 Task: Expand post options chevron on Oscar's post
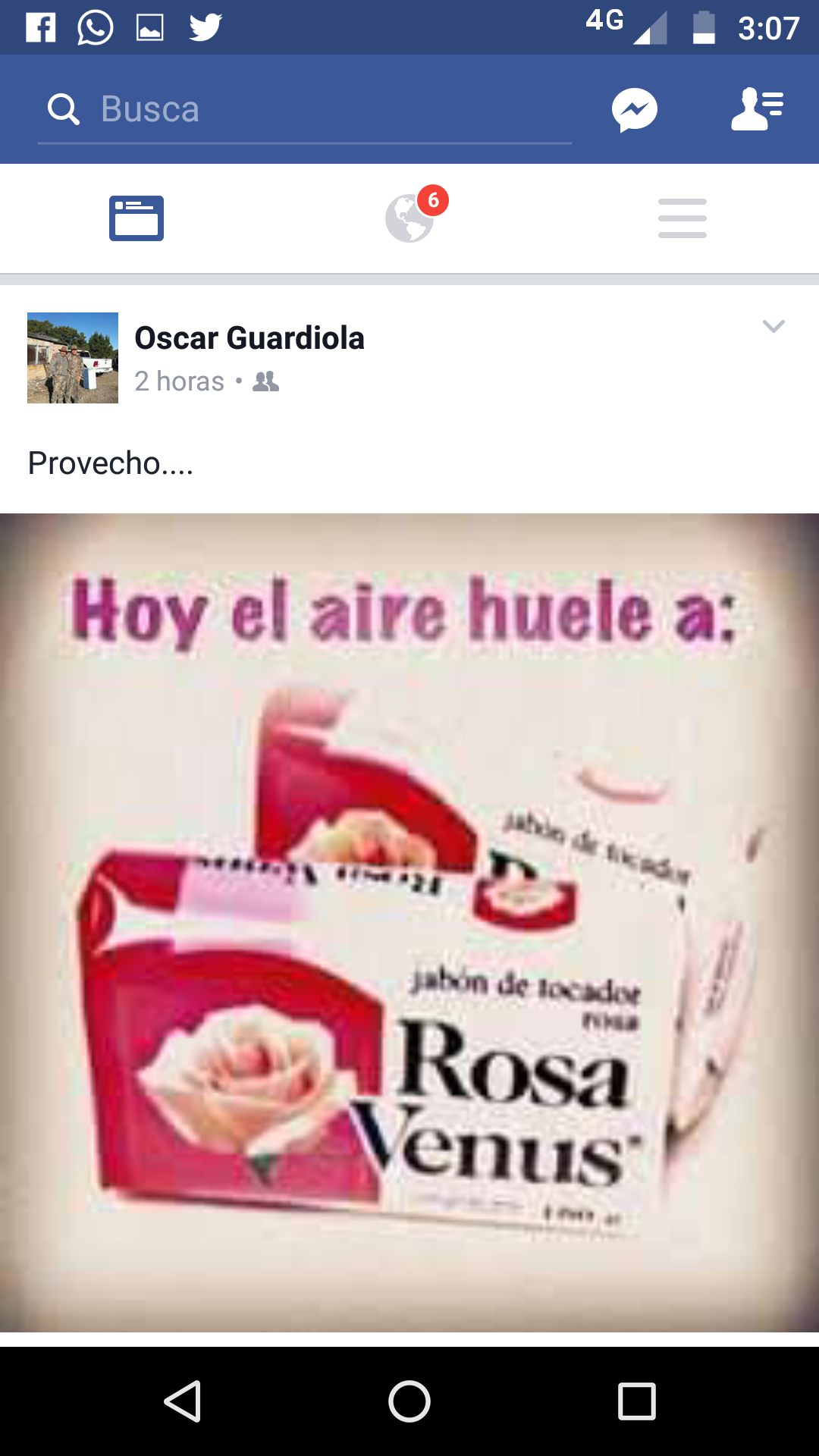pos(773,327)
